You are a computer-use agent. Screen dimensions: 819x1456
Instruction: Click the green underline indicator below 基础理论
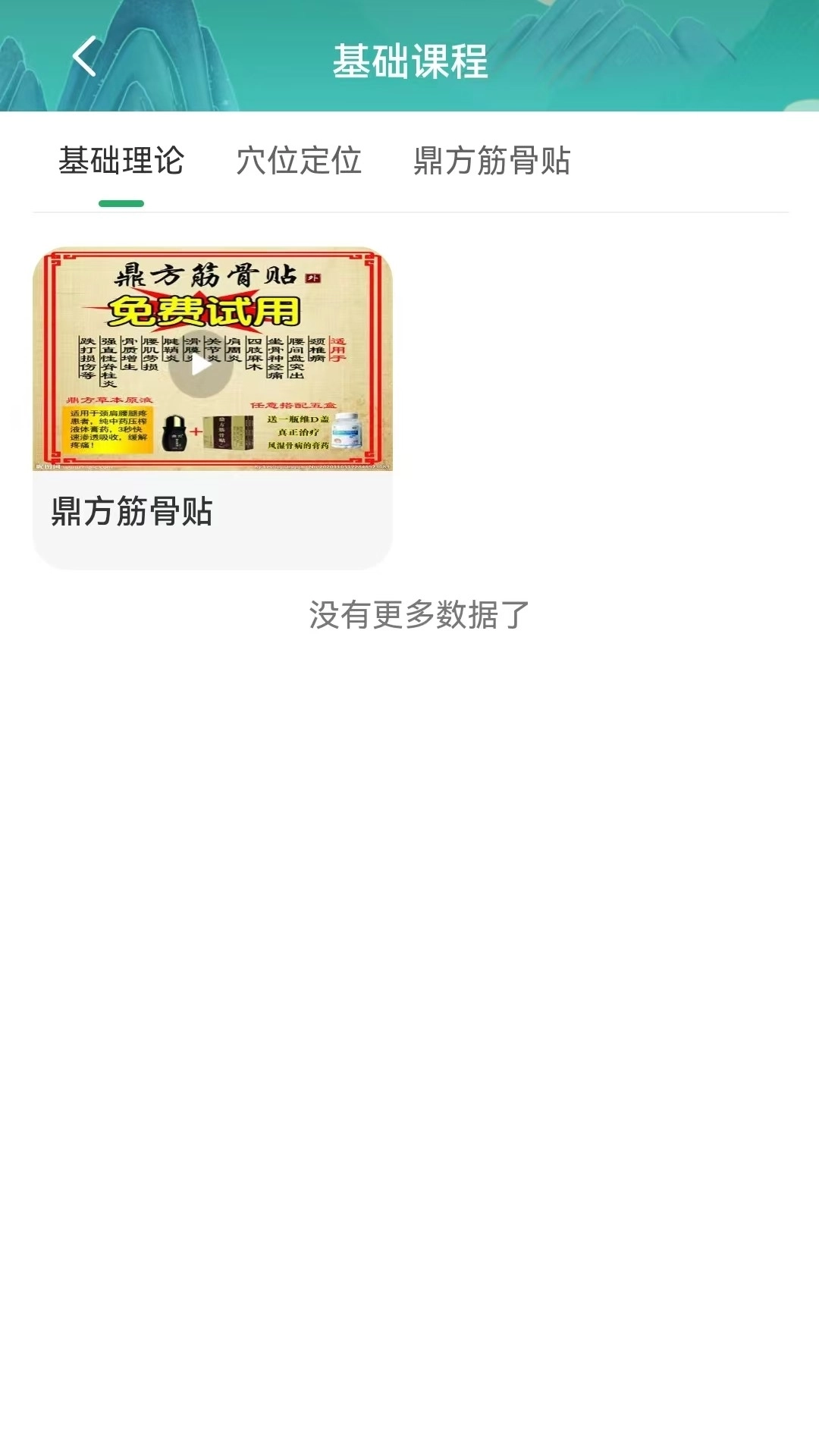(x=121, y=202)
